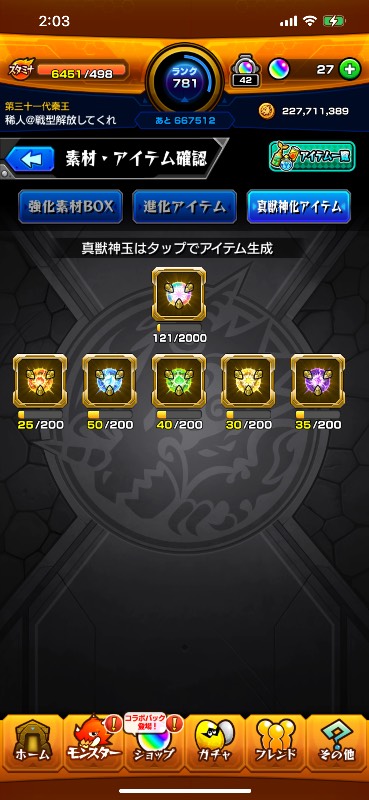This screenshot has width=369, height=800.
Task: Add orbs with the green plus button
Action: (350, 69)
